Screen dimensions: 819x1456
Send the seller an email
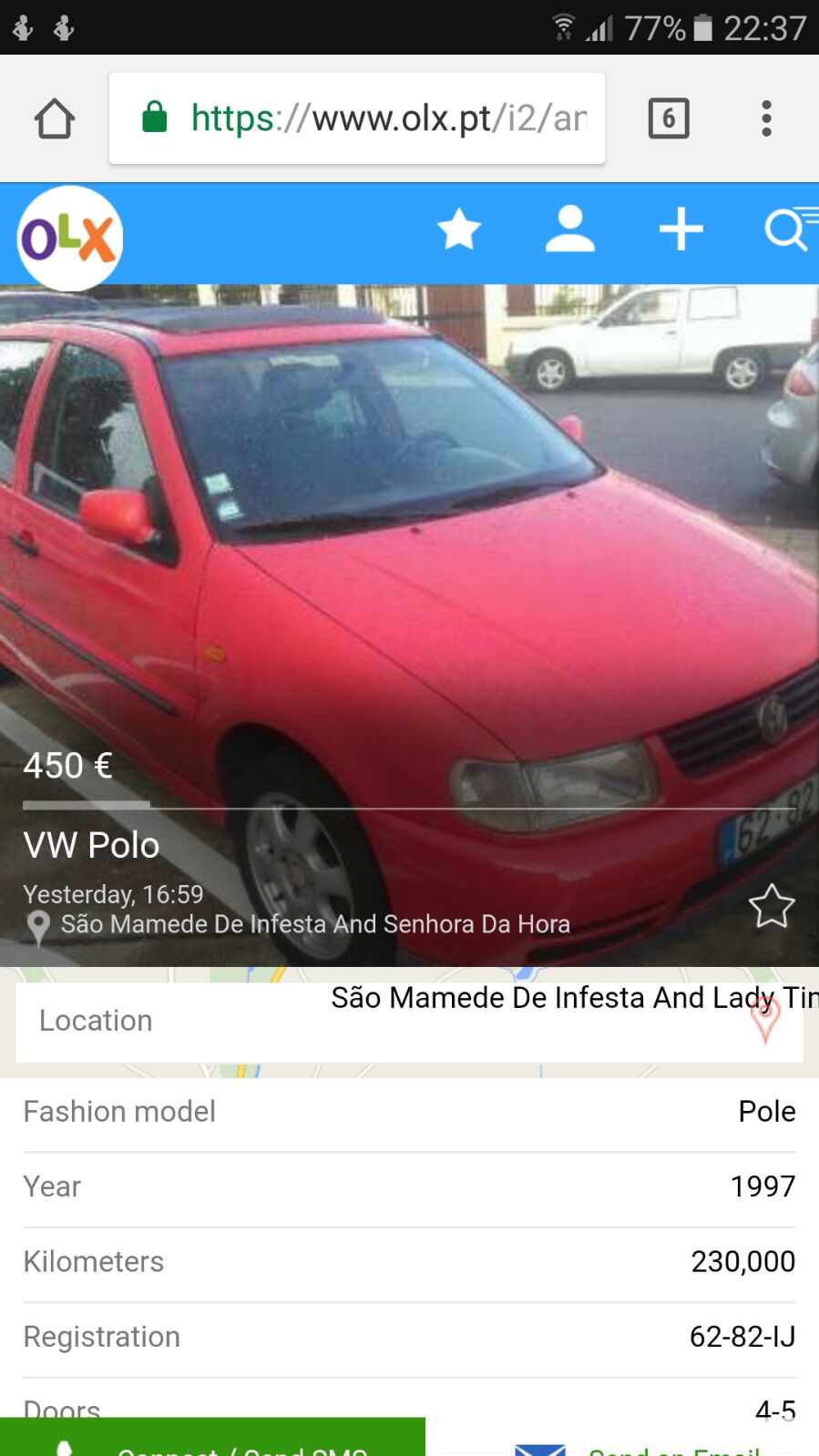pos(638,1445)
